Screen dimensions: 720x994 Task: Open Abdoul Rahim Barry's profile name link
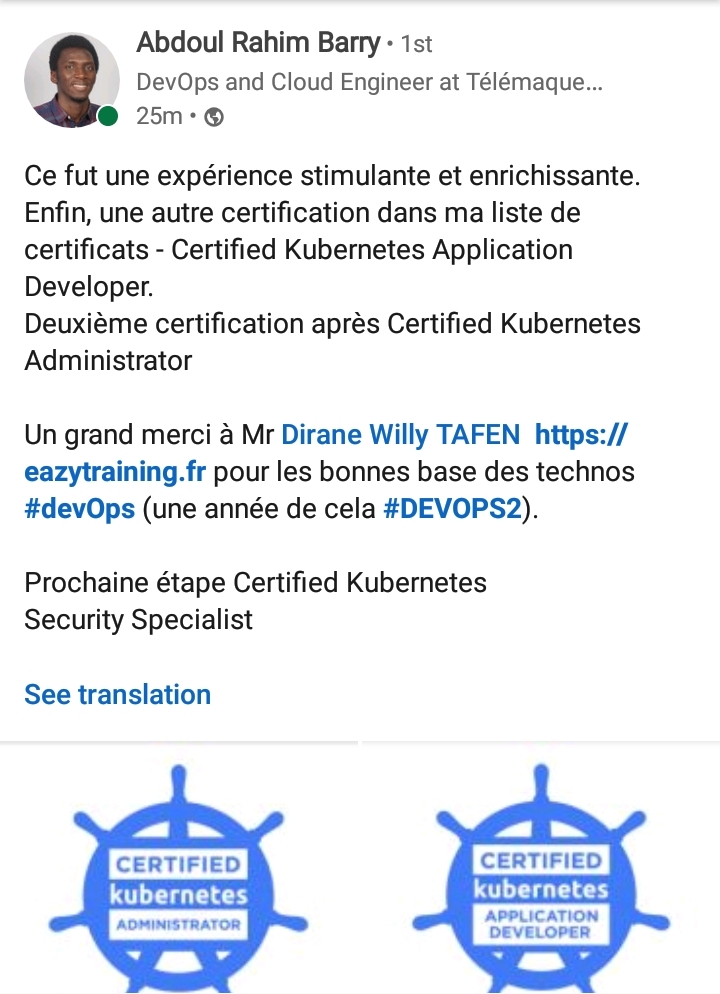click(x=258, y=43)
